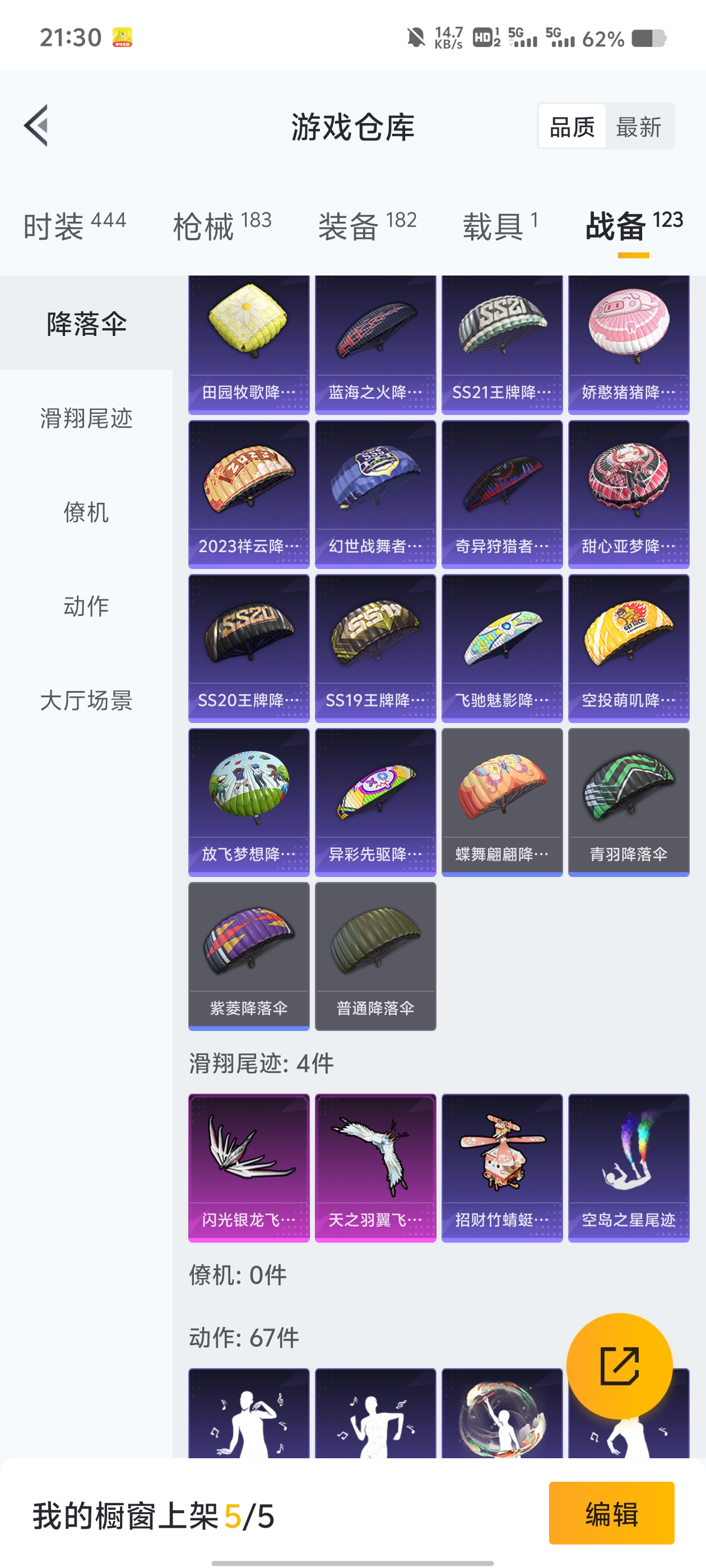Open the 2023祥云 parachute item
This screenshot has height=1568, width=706.
point(249,494)
